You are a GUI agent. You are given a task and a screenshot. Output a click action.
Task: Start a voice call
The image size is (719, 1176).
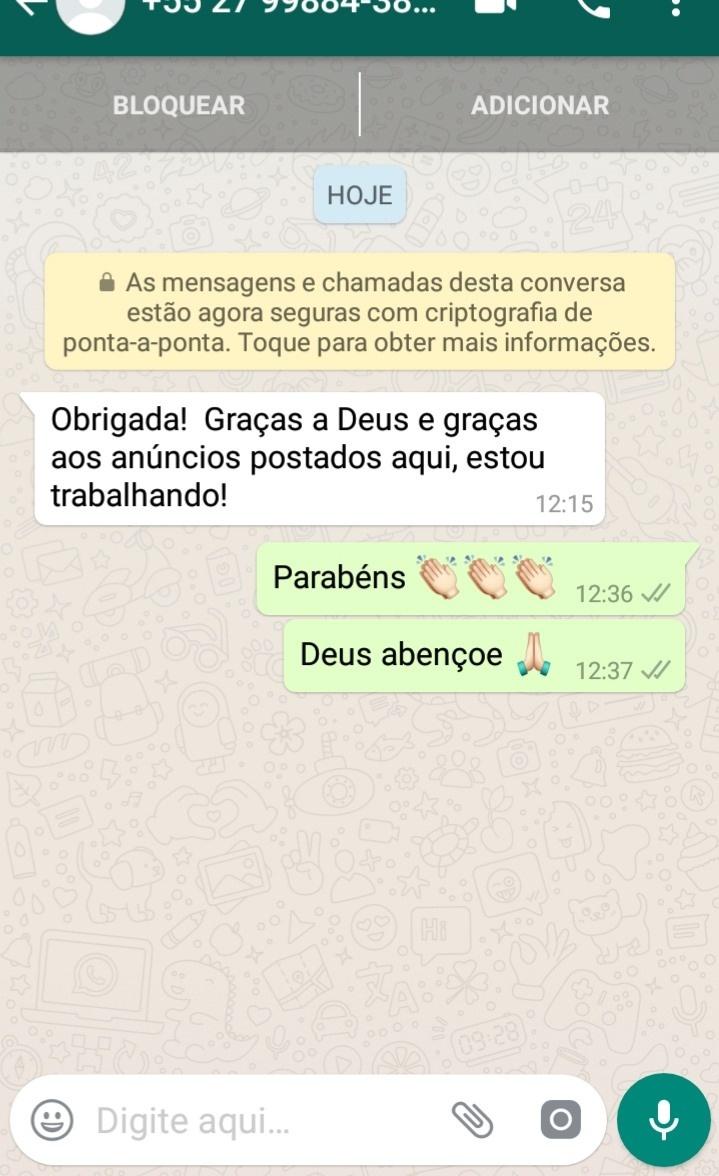(x=593, y=6)
